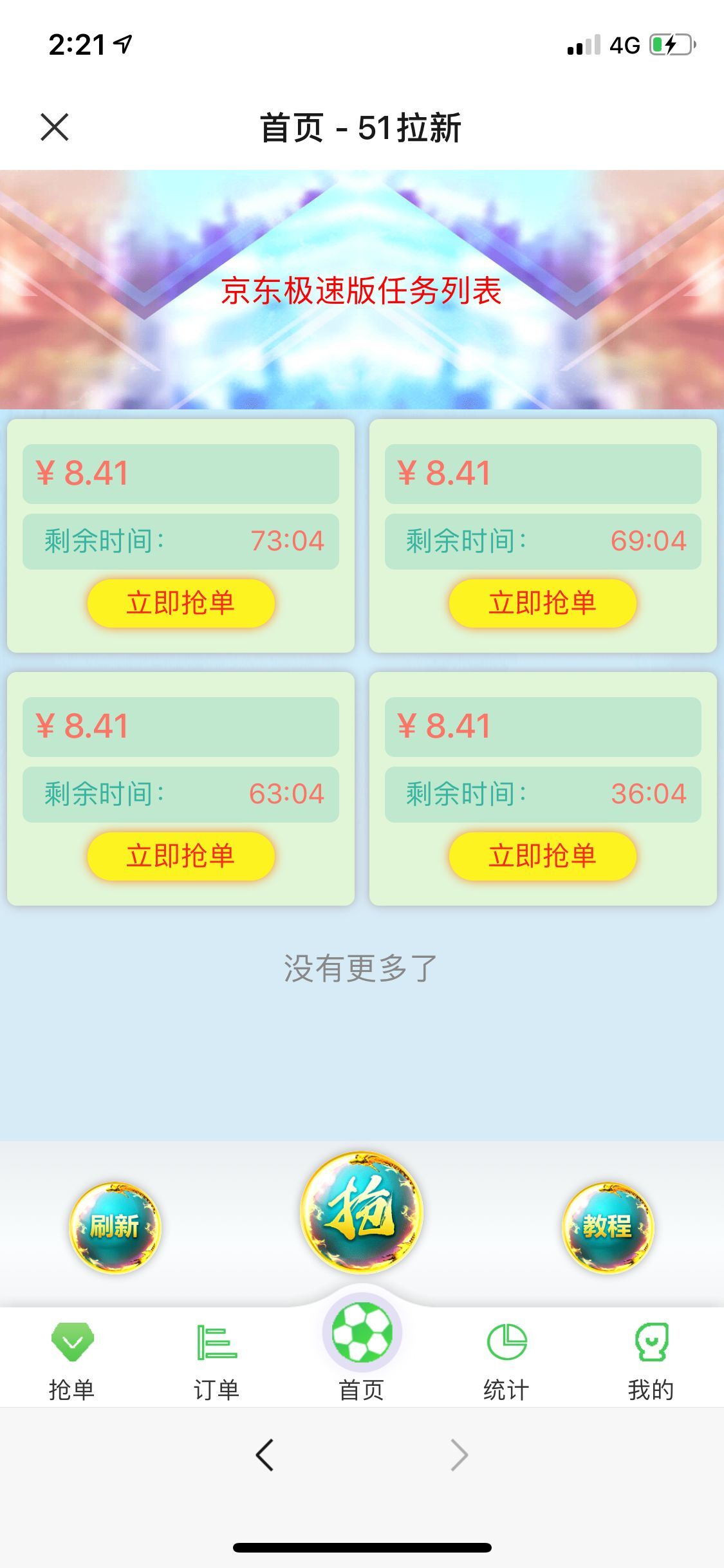The height and width of the screenshot is (1568, 724).
Task: Tap 立即抢单 on the 36:04 task card
Action: 543,856
